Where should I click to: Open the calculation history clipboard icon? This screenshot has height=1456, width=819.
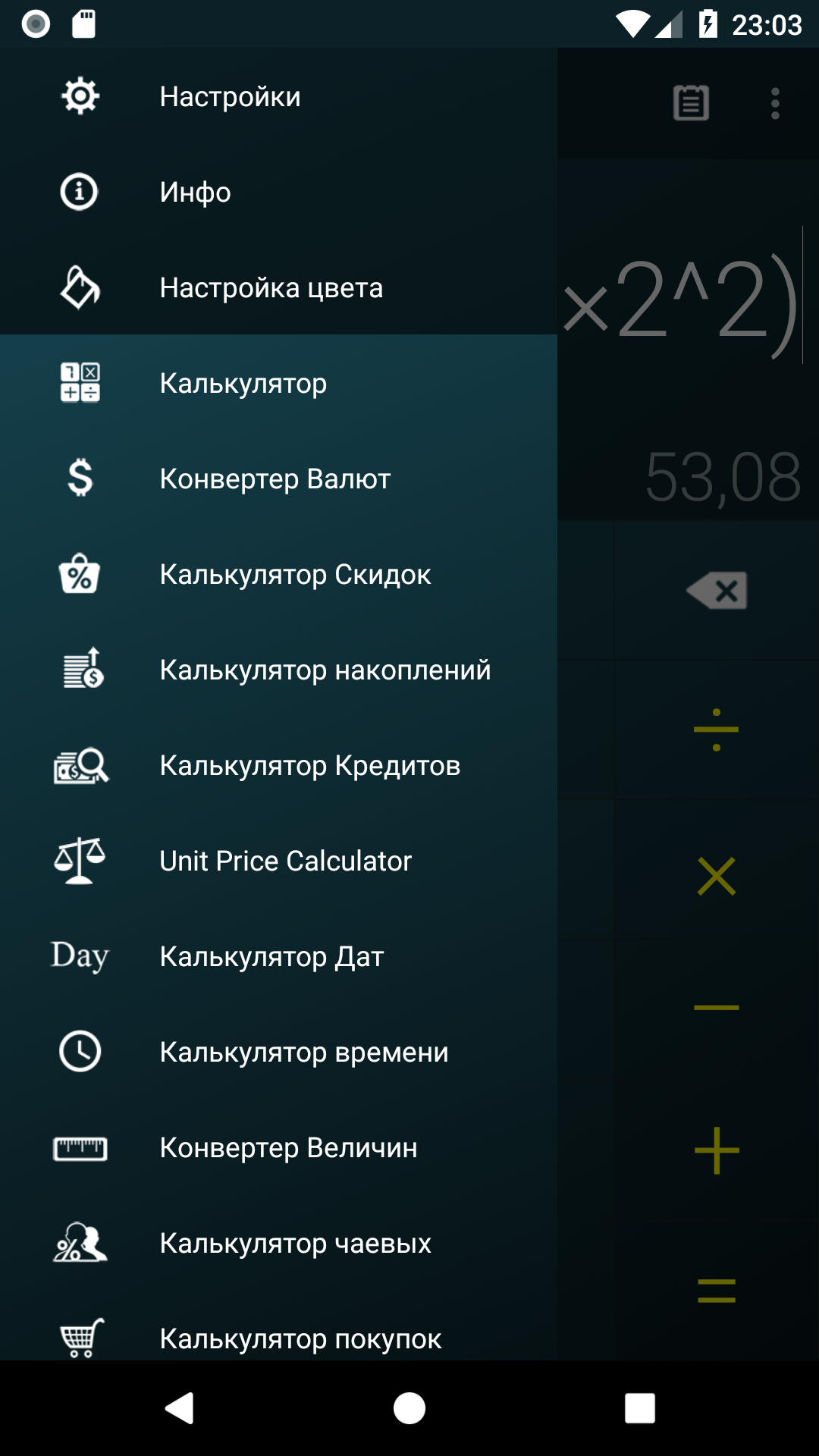coord(691,103)
